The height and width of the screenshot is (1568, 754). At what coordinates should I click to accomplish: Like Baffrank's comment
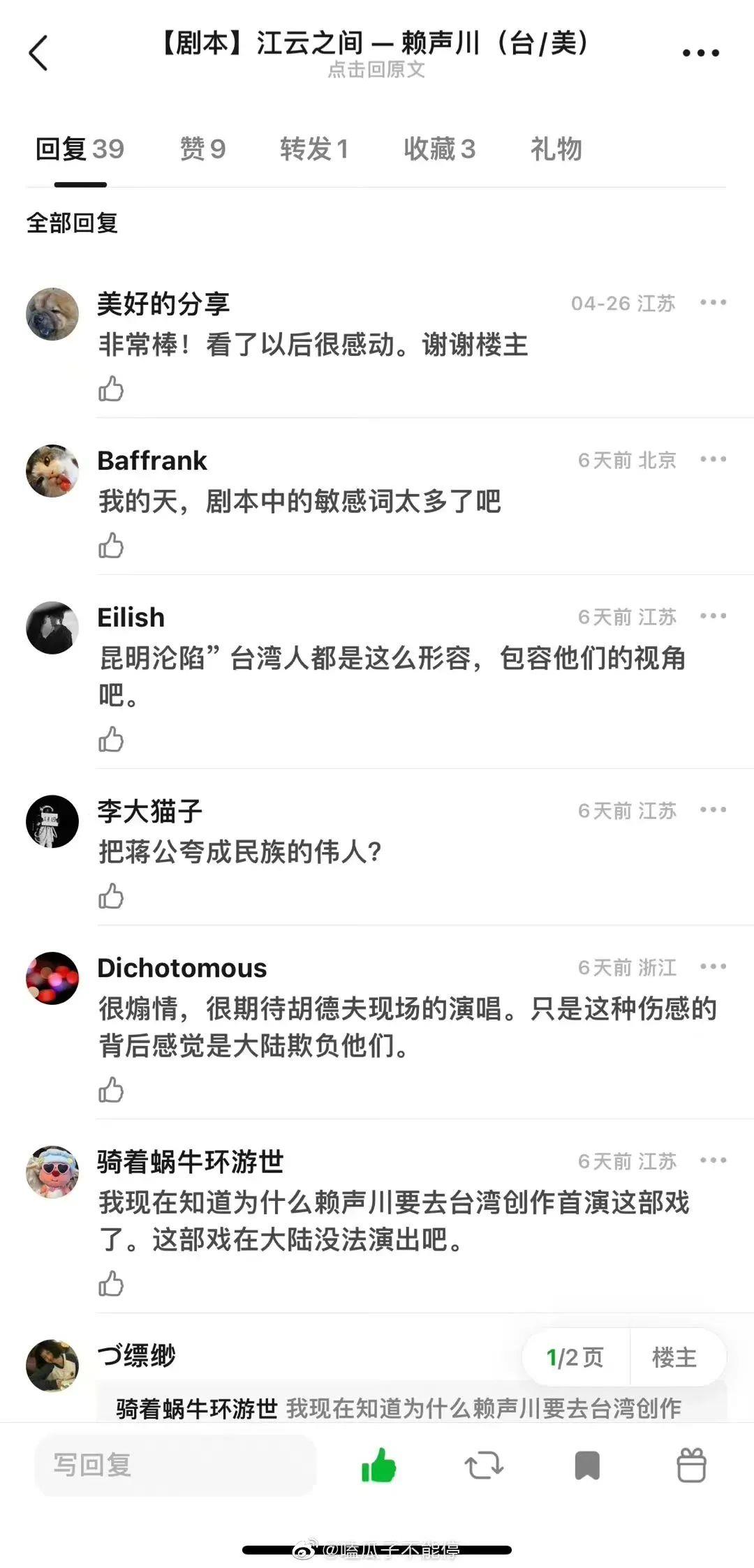coord(111,546)
